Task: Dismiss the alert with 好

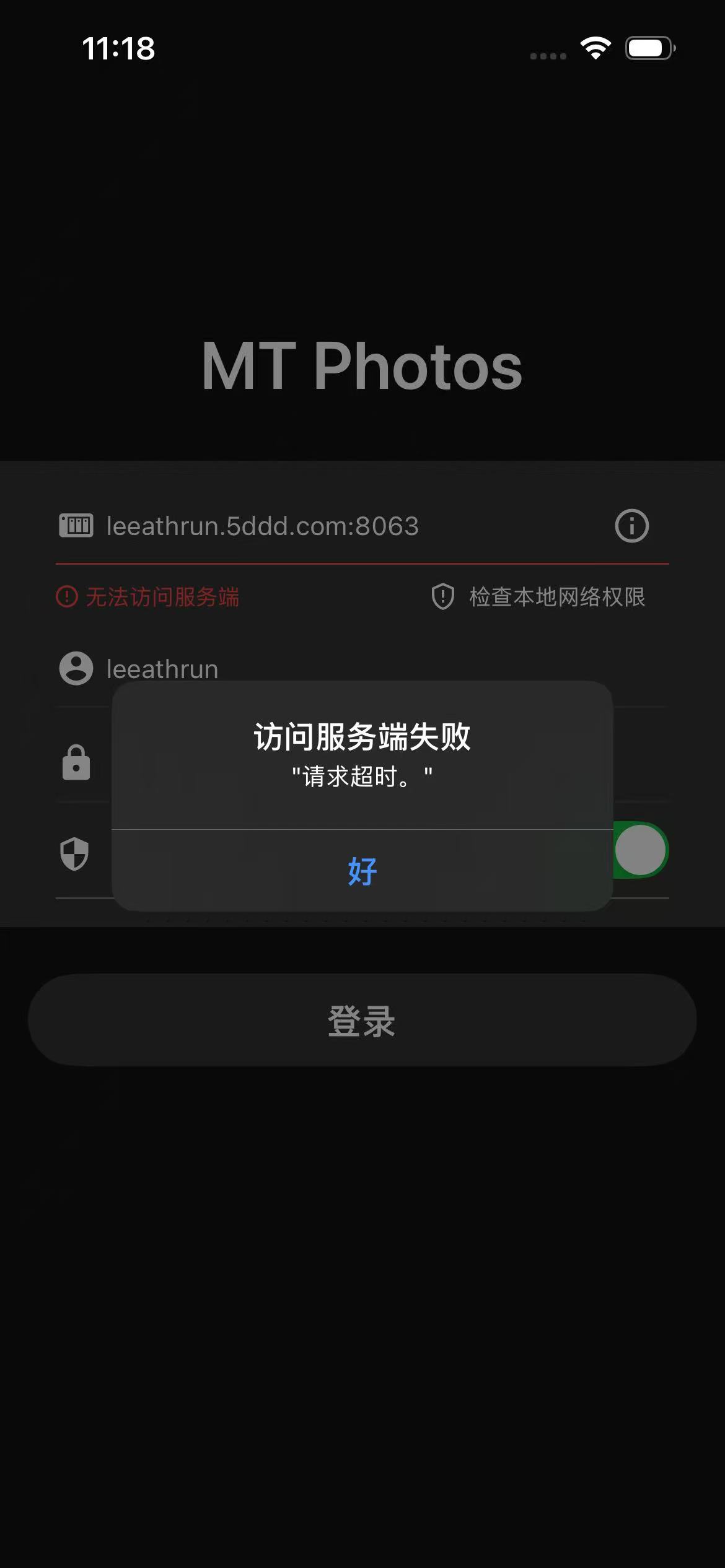Action: coord(362,871)
